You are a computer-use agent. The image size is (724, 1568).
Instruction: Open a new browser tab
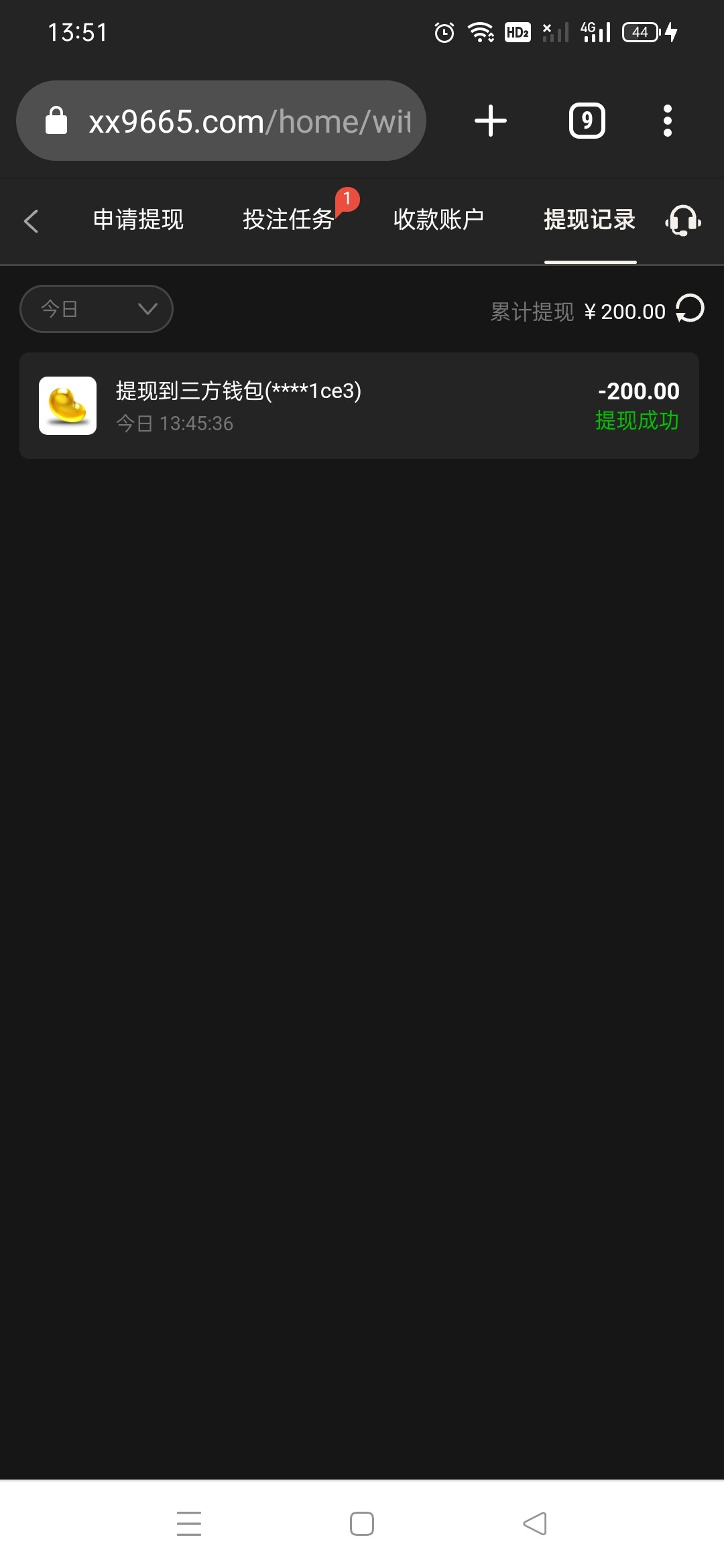(x=491, y=121)
